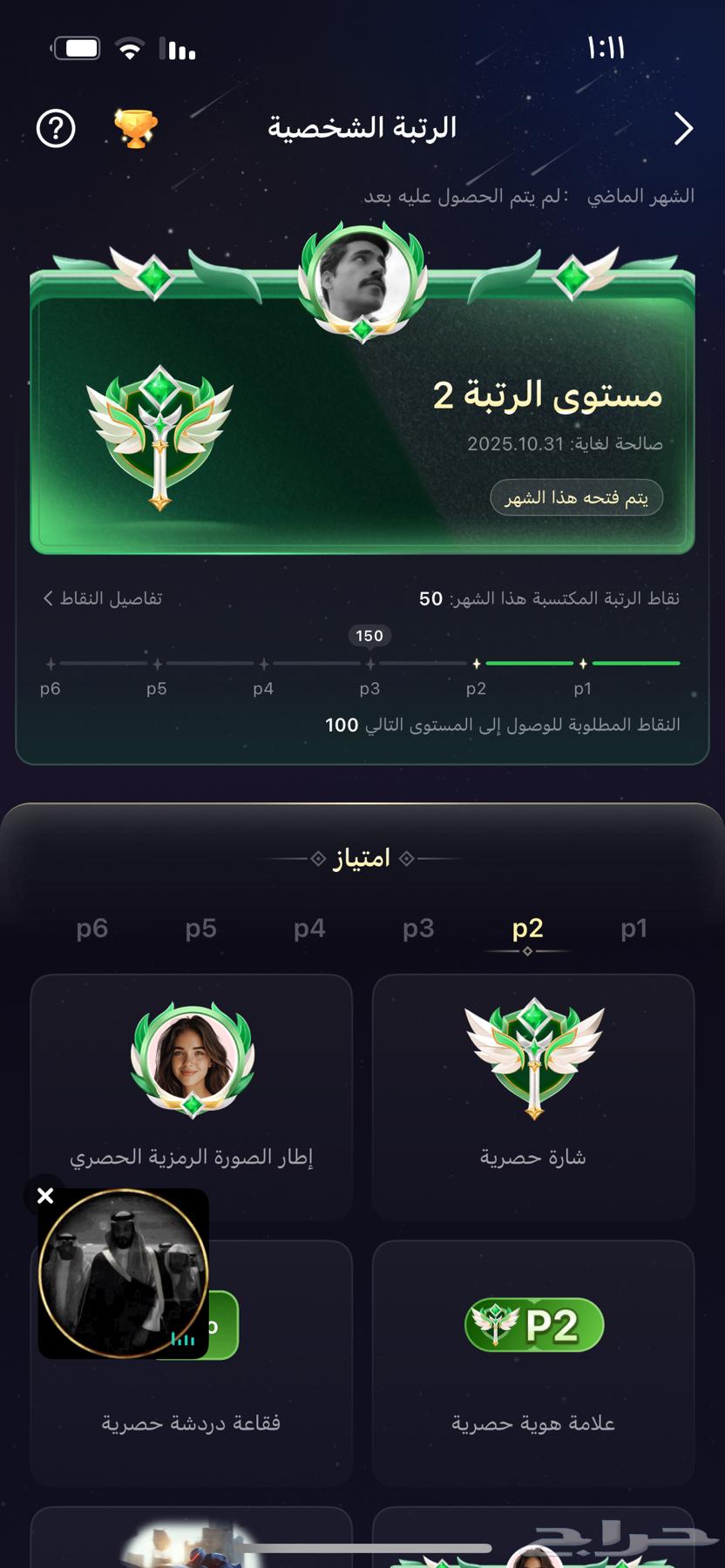Select the p1 level radio marker on progress track

click(582, 662)
